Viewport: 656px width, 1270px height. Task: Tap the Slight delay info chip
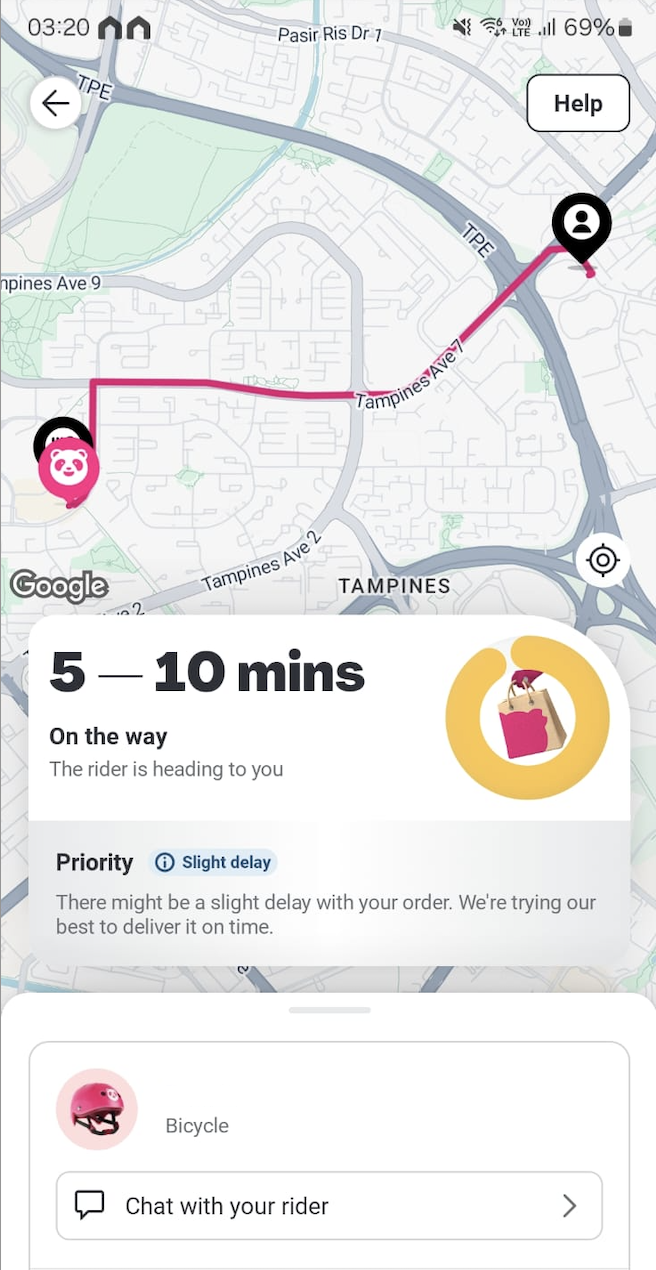214,862
